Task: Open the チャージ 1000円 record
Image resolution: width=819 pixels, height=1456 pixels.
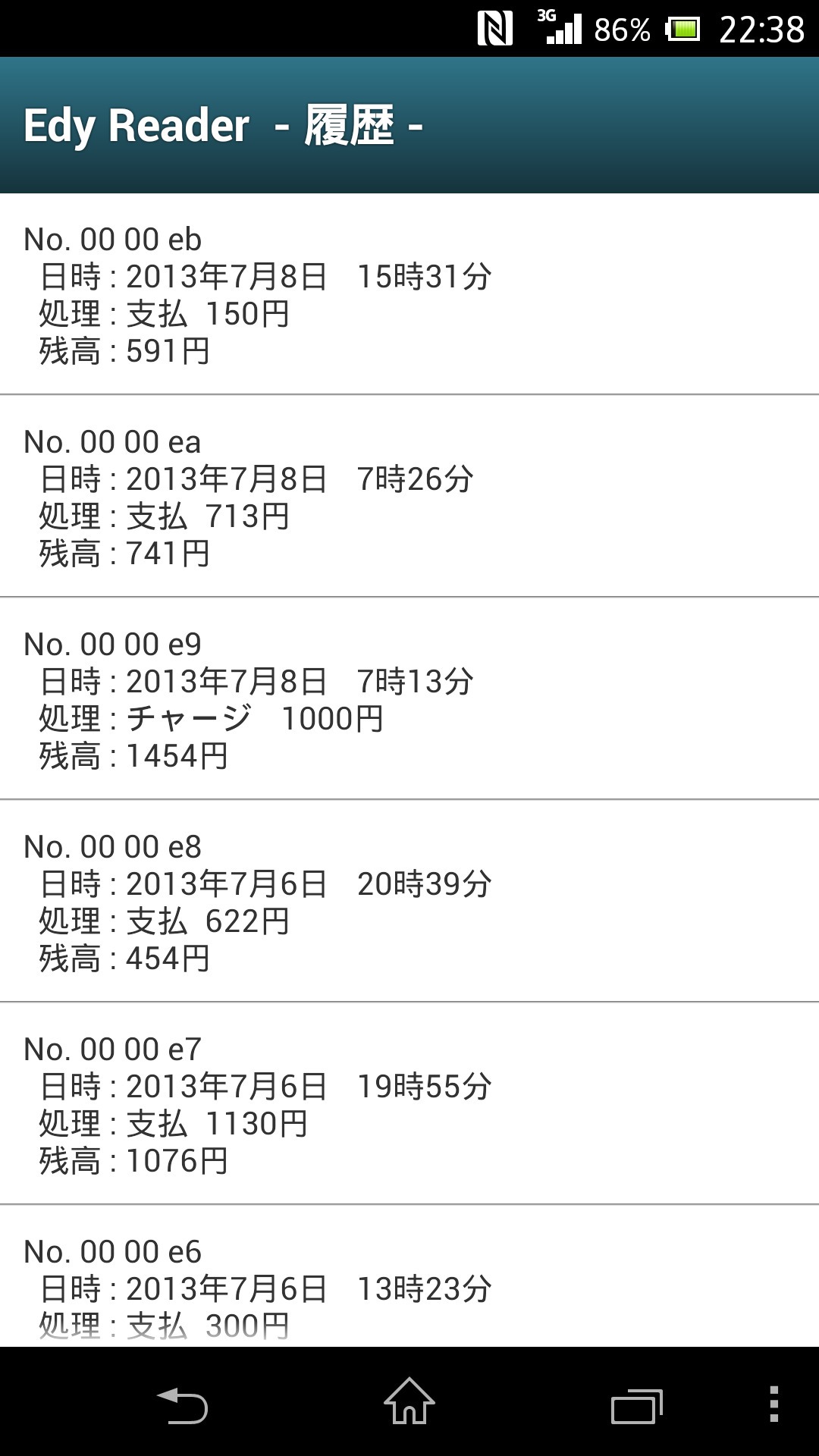Action: (x=409, y=698)
